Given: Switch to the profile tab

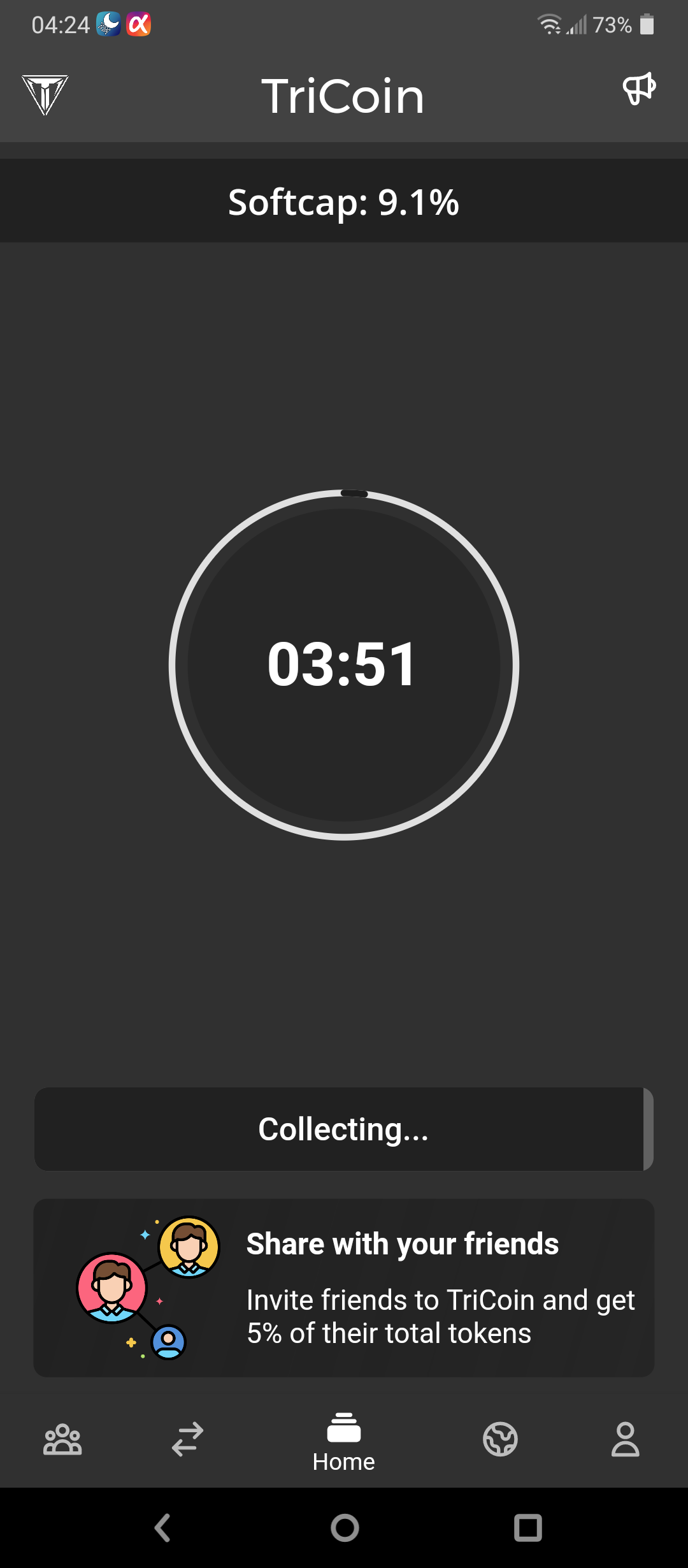Looking at the screenshot, I should (x=625, y=1439).
